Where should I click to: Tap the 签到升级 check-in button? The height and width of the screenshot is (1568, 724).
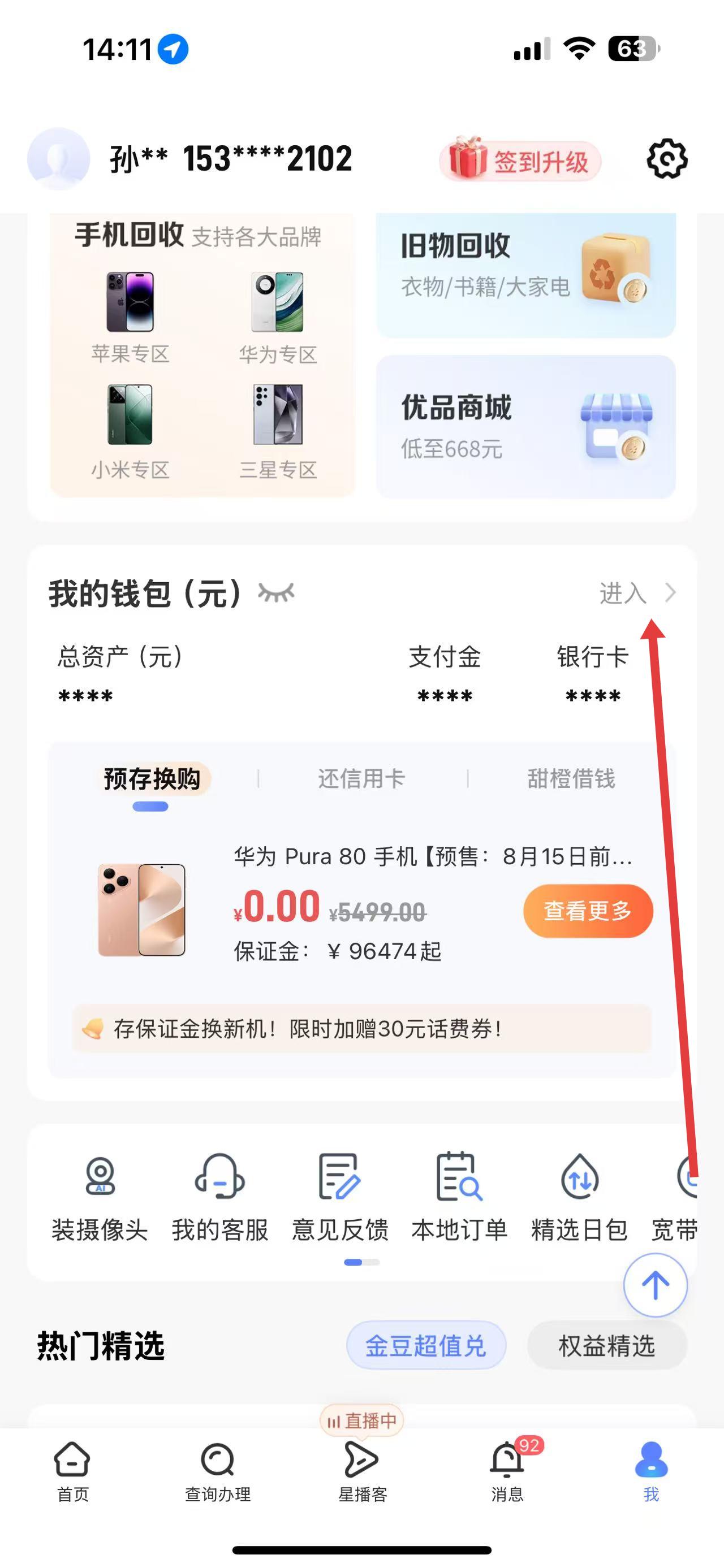[x=520, y=161]
